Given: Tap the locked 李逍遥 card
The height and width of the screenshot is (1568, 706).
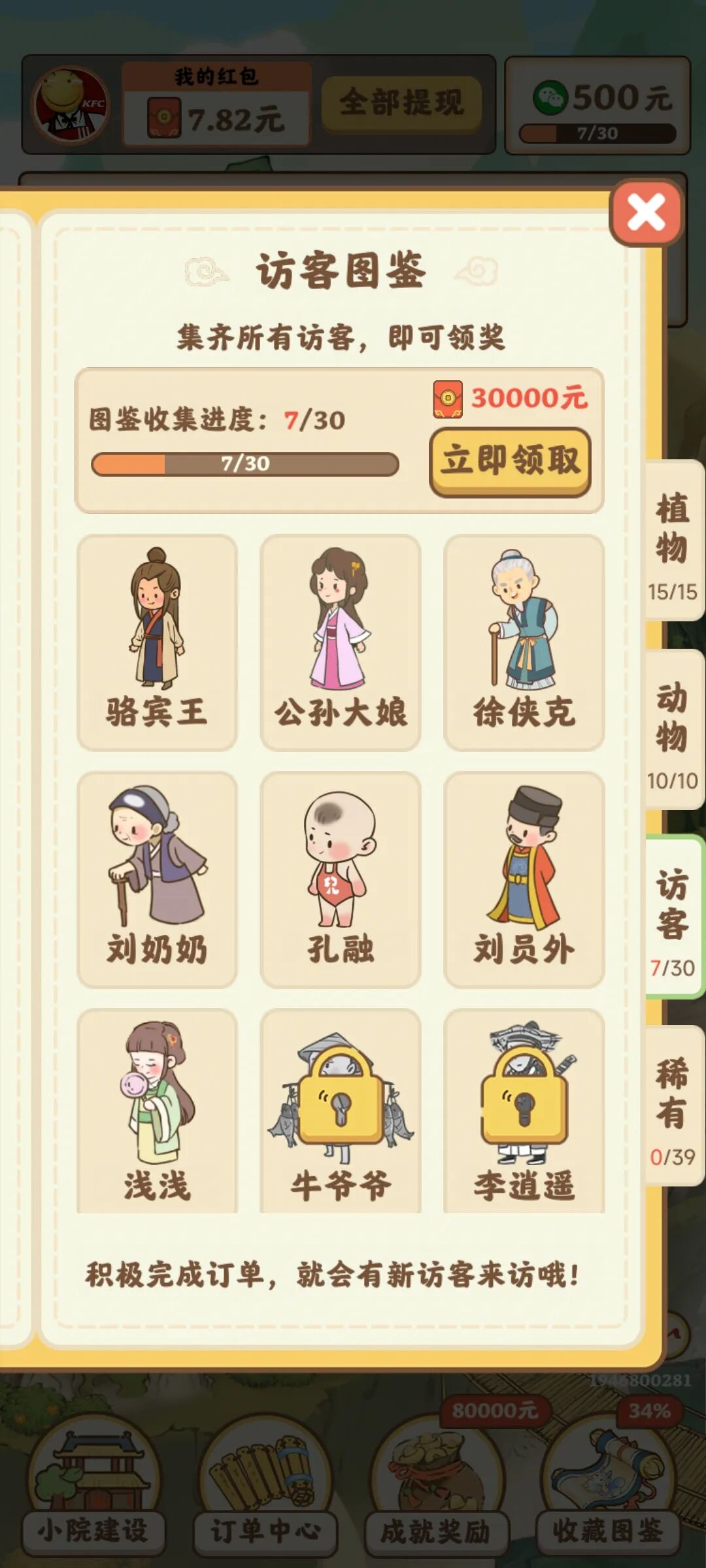Looking at the screenshot, I should [x=524, y=1112].
